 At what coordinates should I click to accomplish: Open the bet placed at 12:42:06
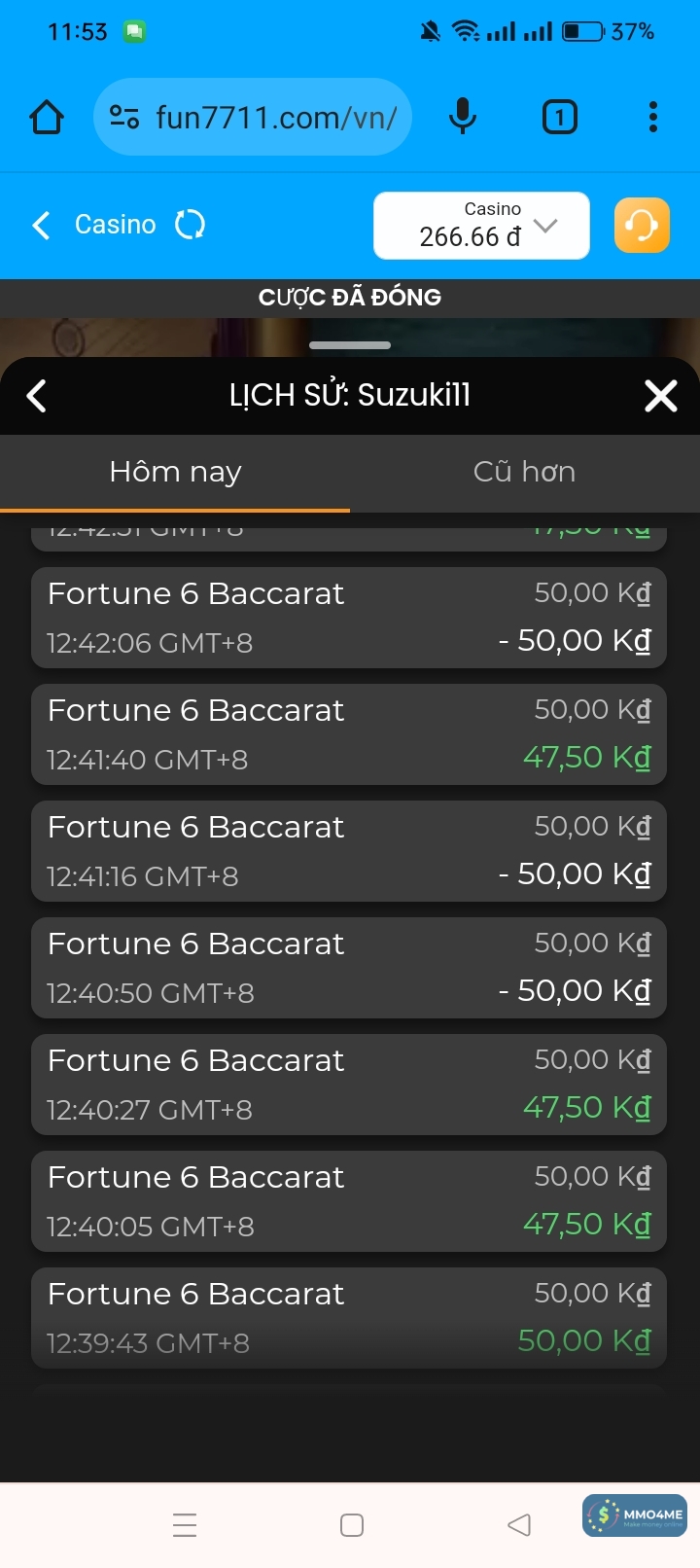[x=349, y=618]
